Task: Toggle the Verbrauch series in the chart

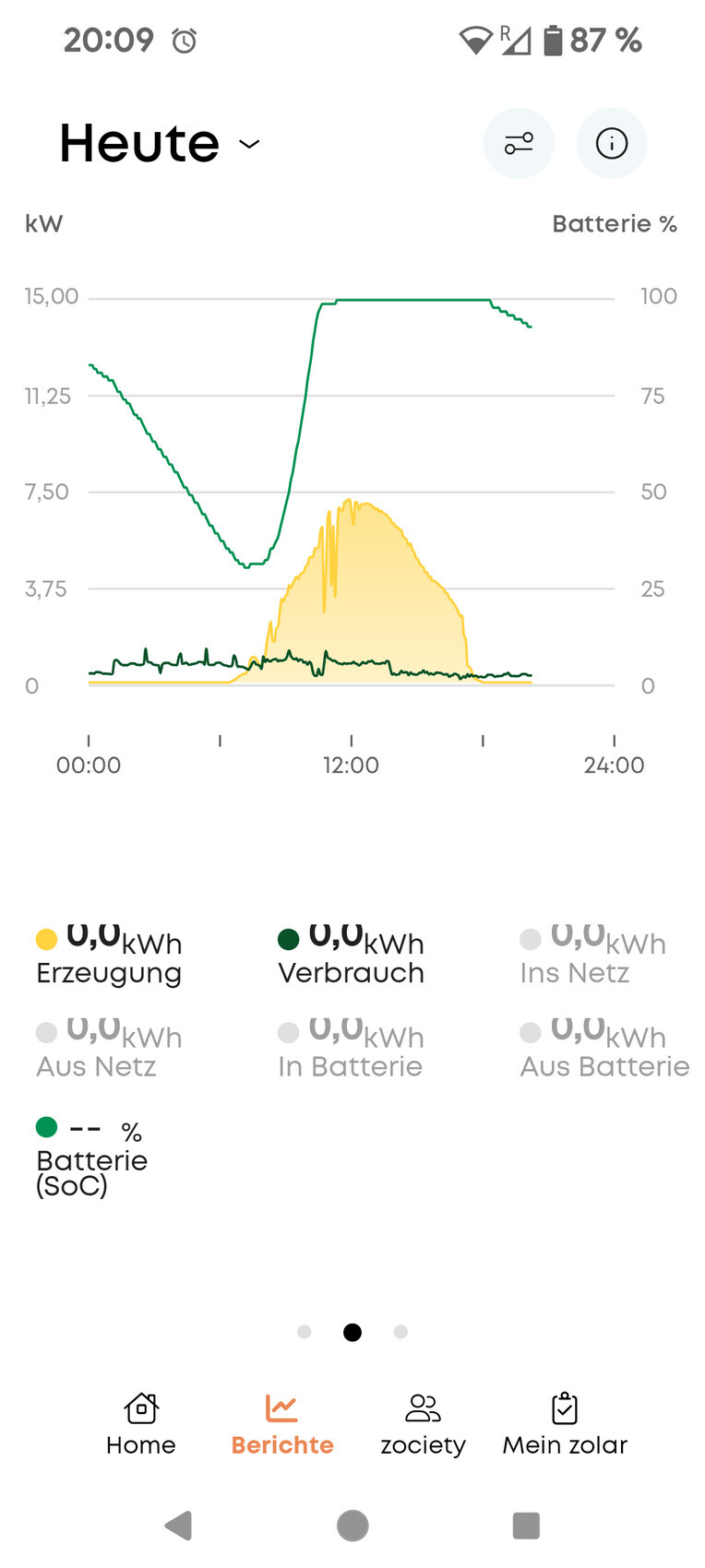Action: (x=351, y=956)
